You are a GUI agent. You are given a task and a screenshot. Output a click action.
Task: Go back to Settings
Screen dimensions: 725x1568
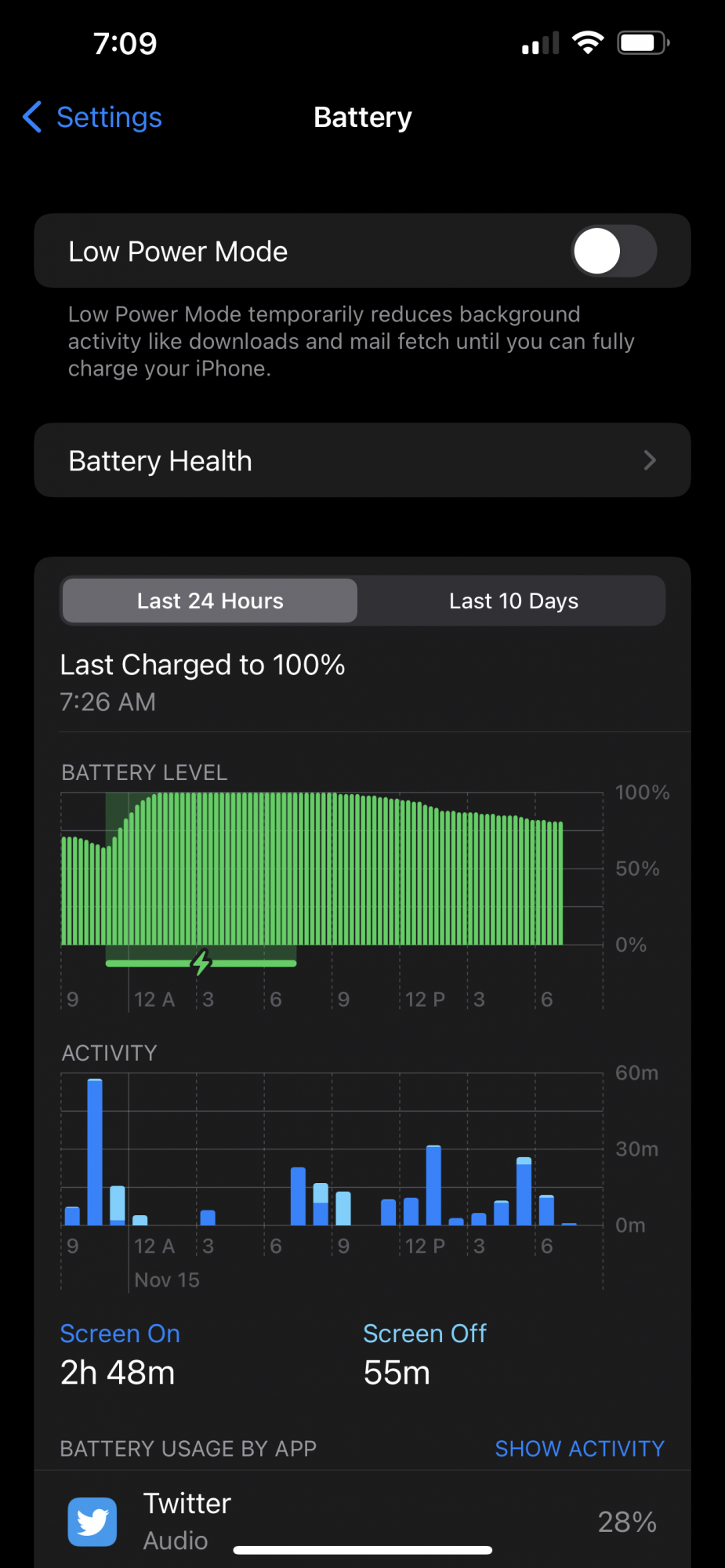92,118
